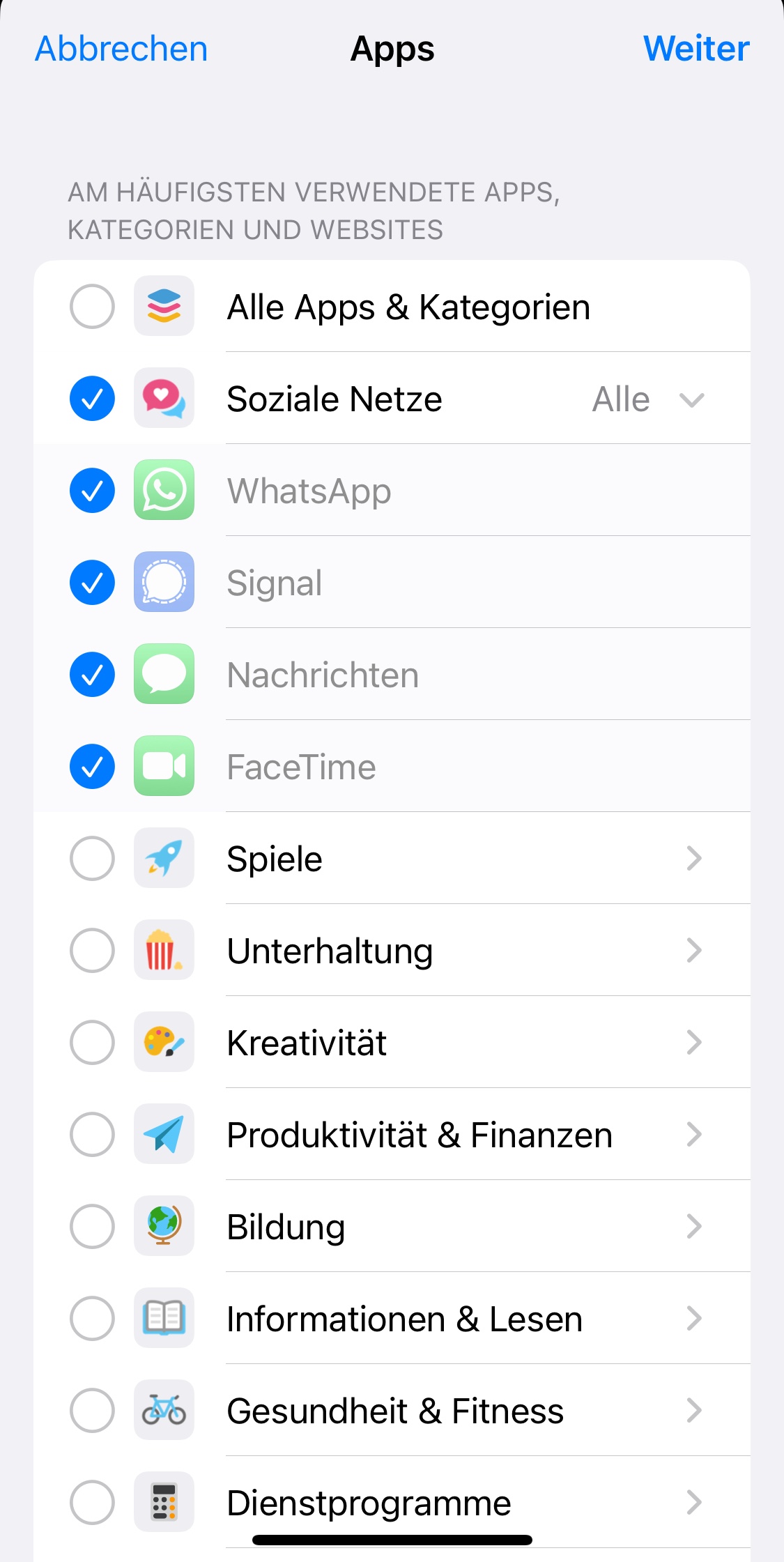The image size is (784, 1562).
Task: Select Alle Apps & Kategorien
Action: pyautogui.click(x=92, y=307)
